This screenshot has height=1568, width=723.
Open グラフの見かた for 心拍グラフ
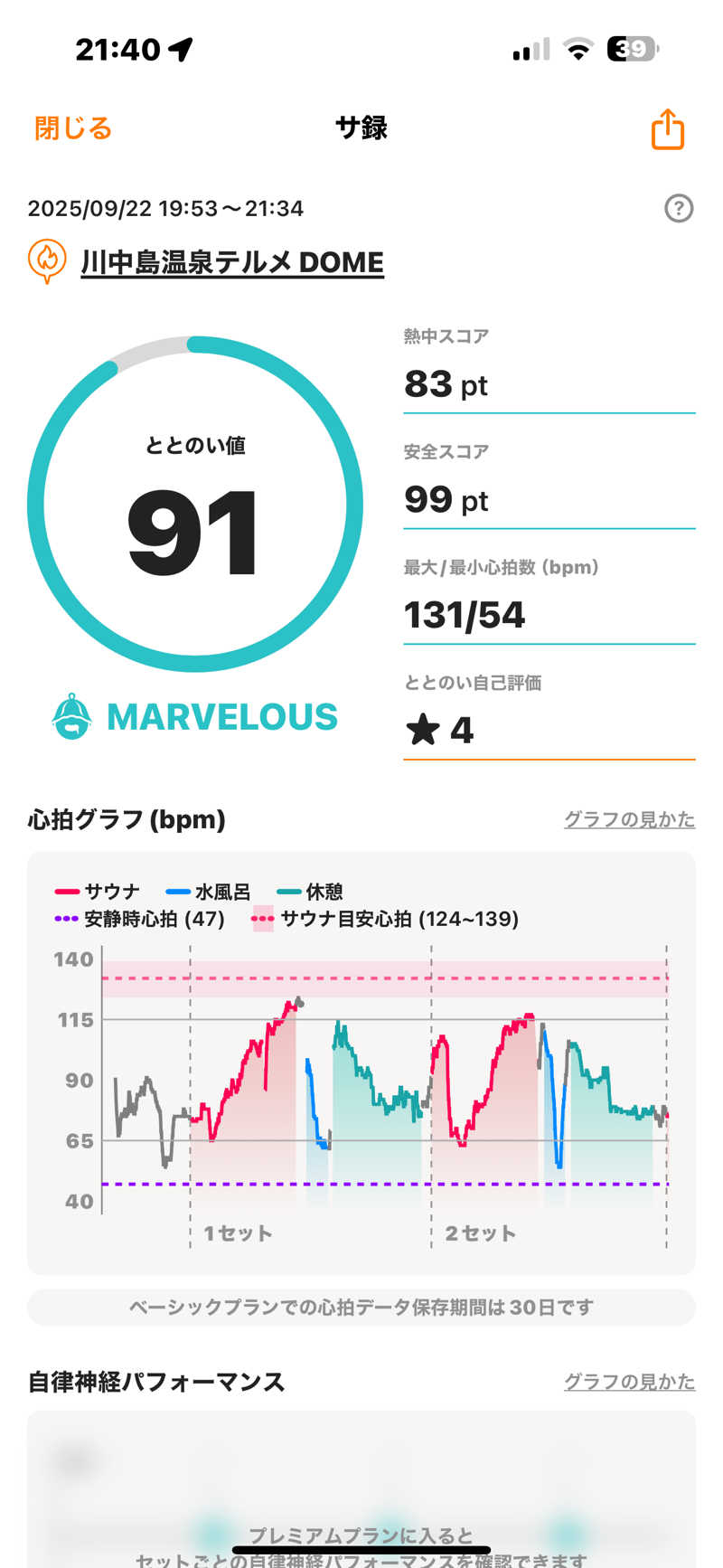click(x=629, y=819)
